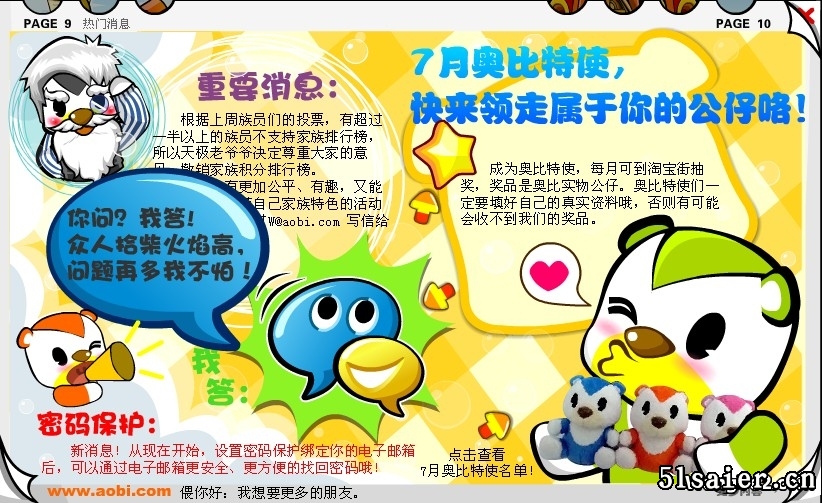
Task: Close the newspaper with the red X
Action: 807,14
